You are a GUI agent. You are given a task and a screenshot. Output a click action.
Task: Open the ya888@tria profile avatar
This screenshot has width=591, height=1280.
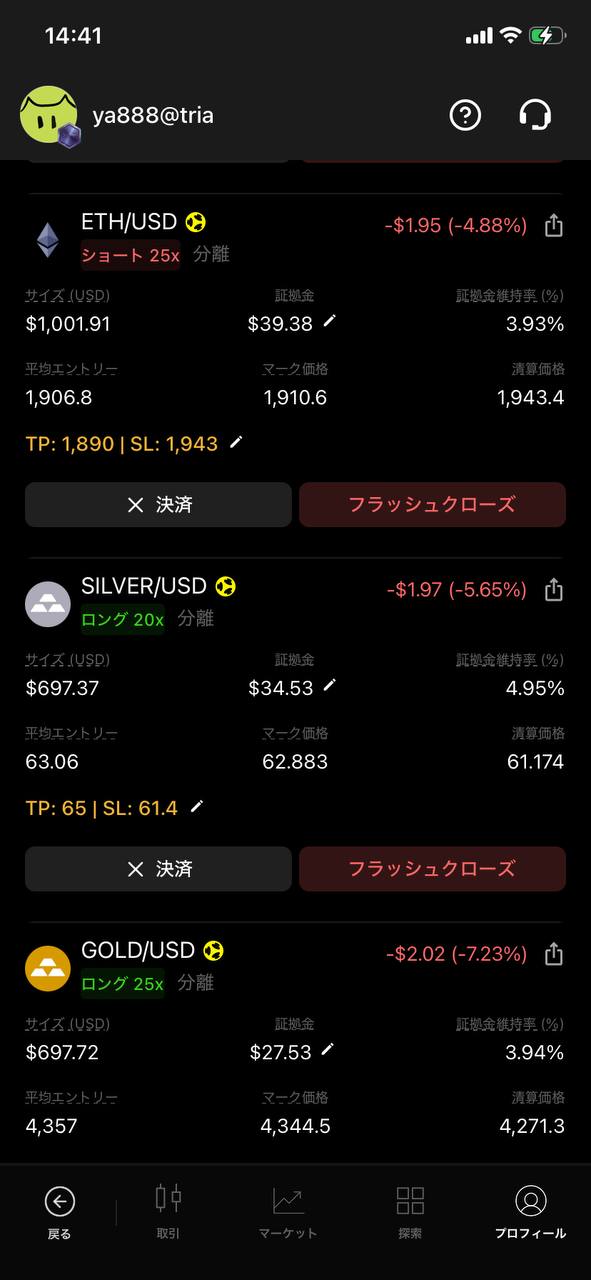49,116
